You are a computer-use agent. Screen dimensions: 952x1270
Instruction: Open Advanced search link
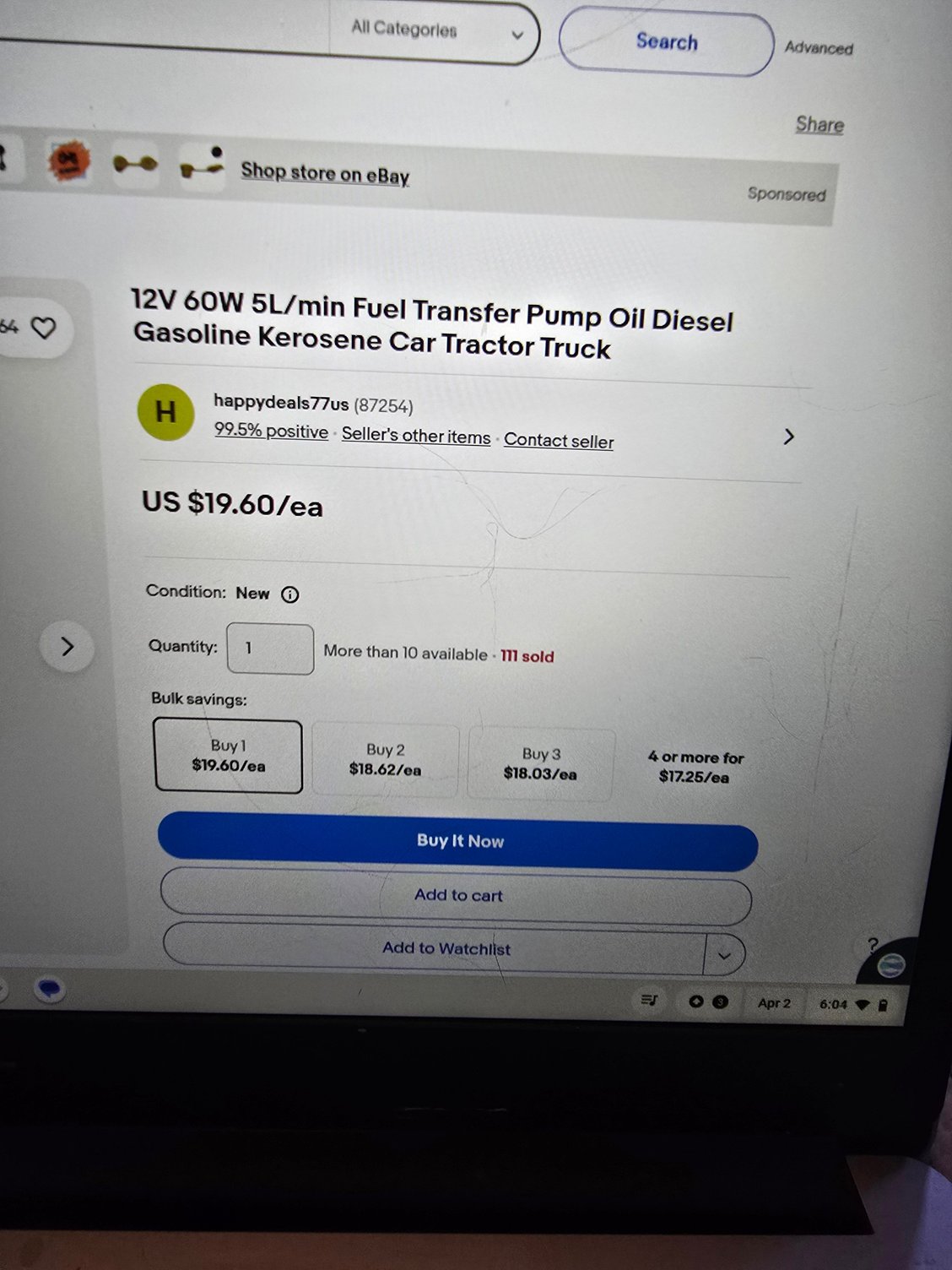pos(818,48)
